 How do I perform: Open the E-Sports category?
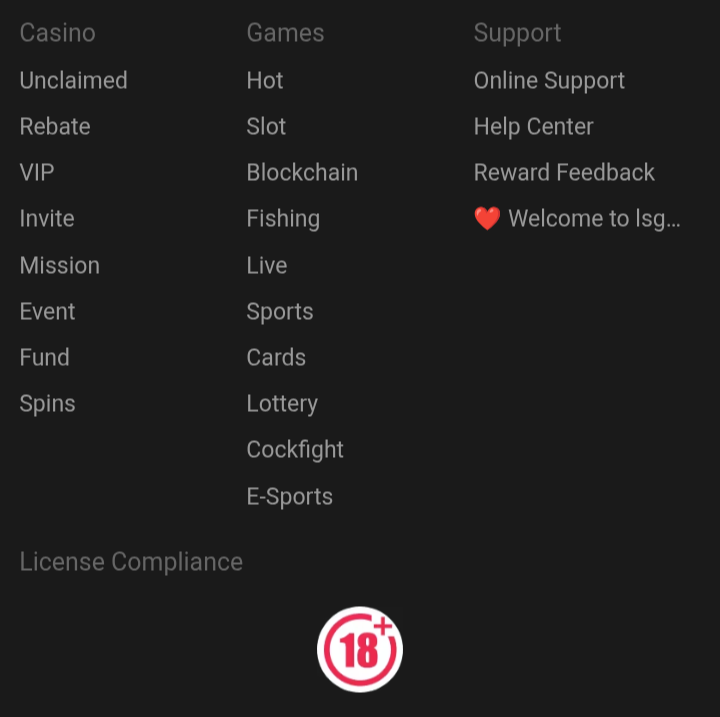point(289,496)
